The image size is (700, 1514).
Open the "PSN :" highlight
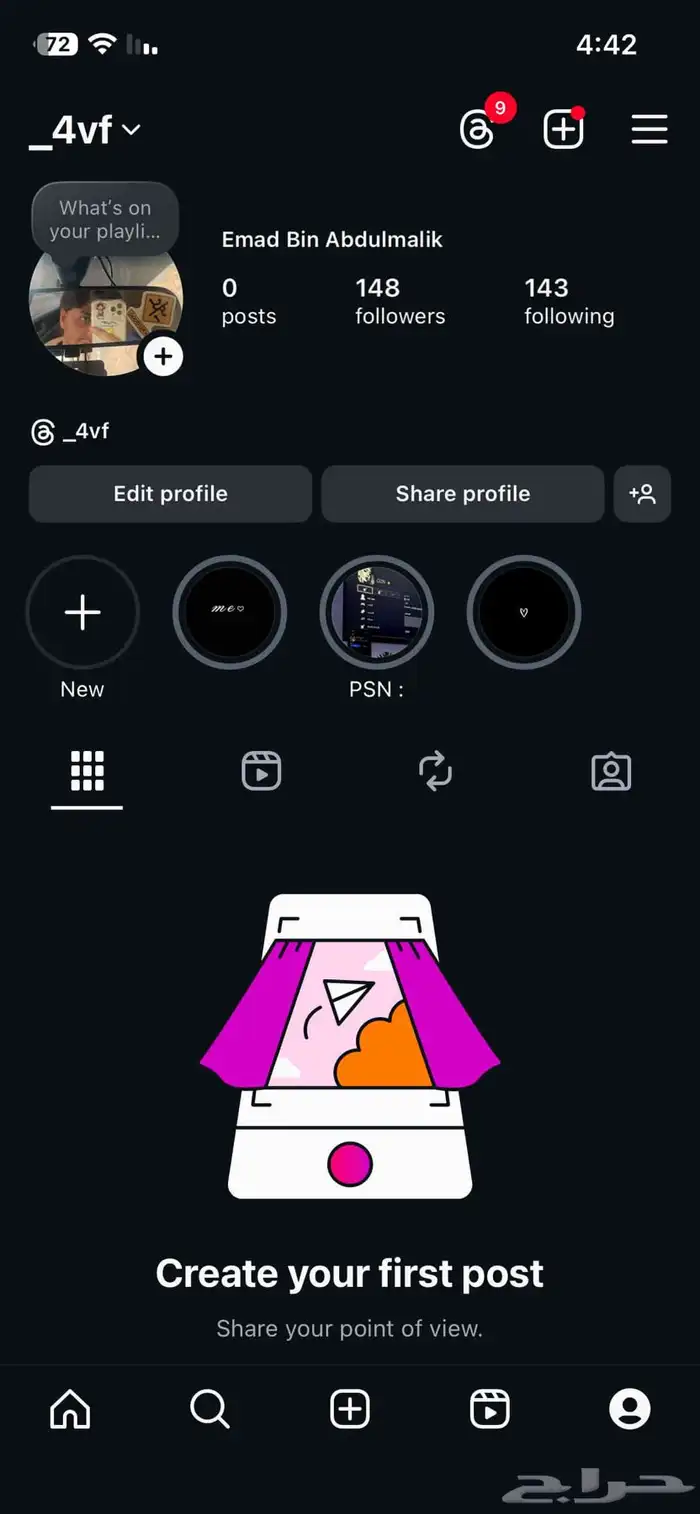click(376, 612)
